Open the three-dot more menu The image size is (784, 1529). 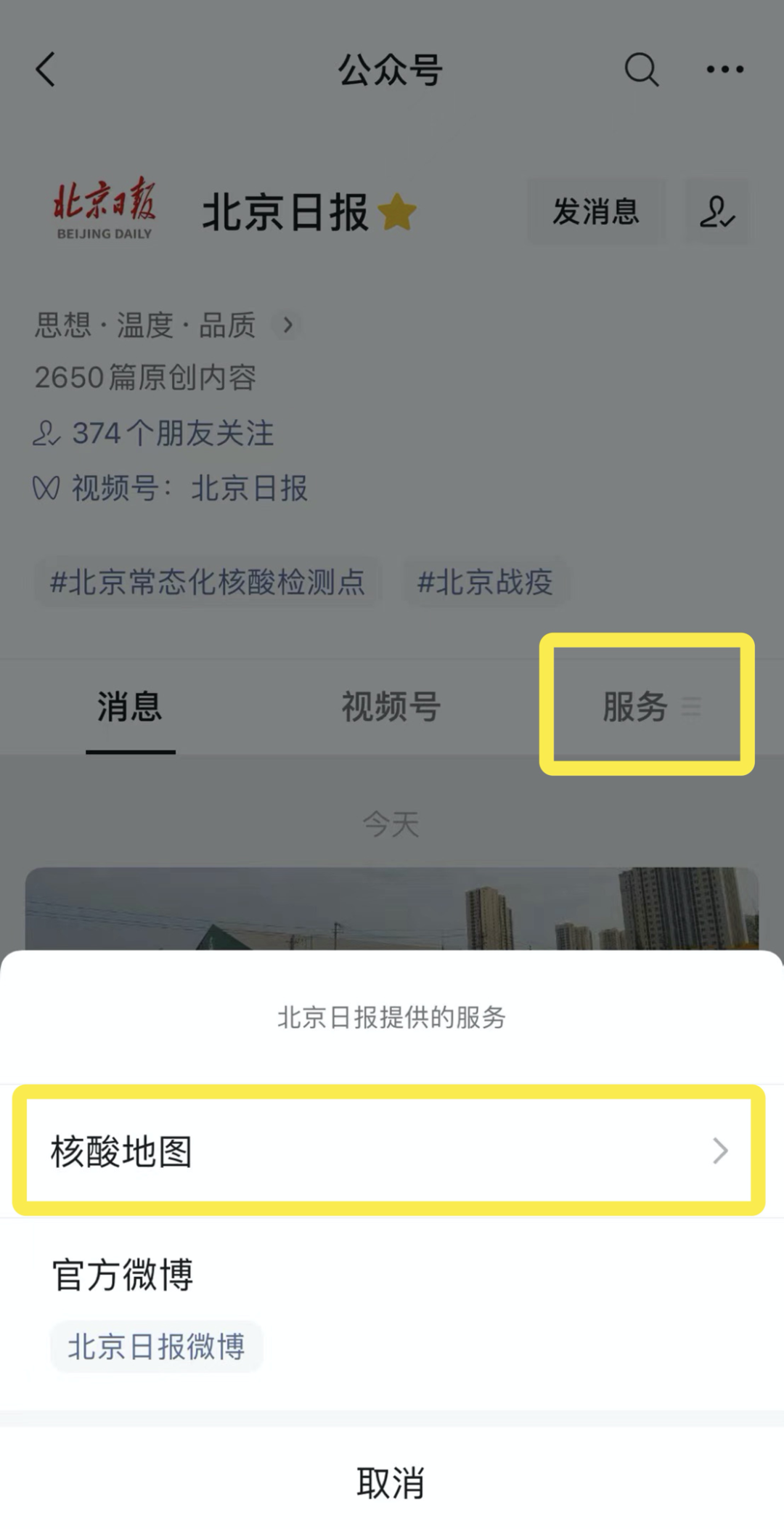pos(724,70)
